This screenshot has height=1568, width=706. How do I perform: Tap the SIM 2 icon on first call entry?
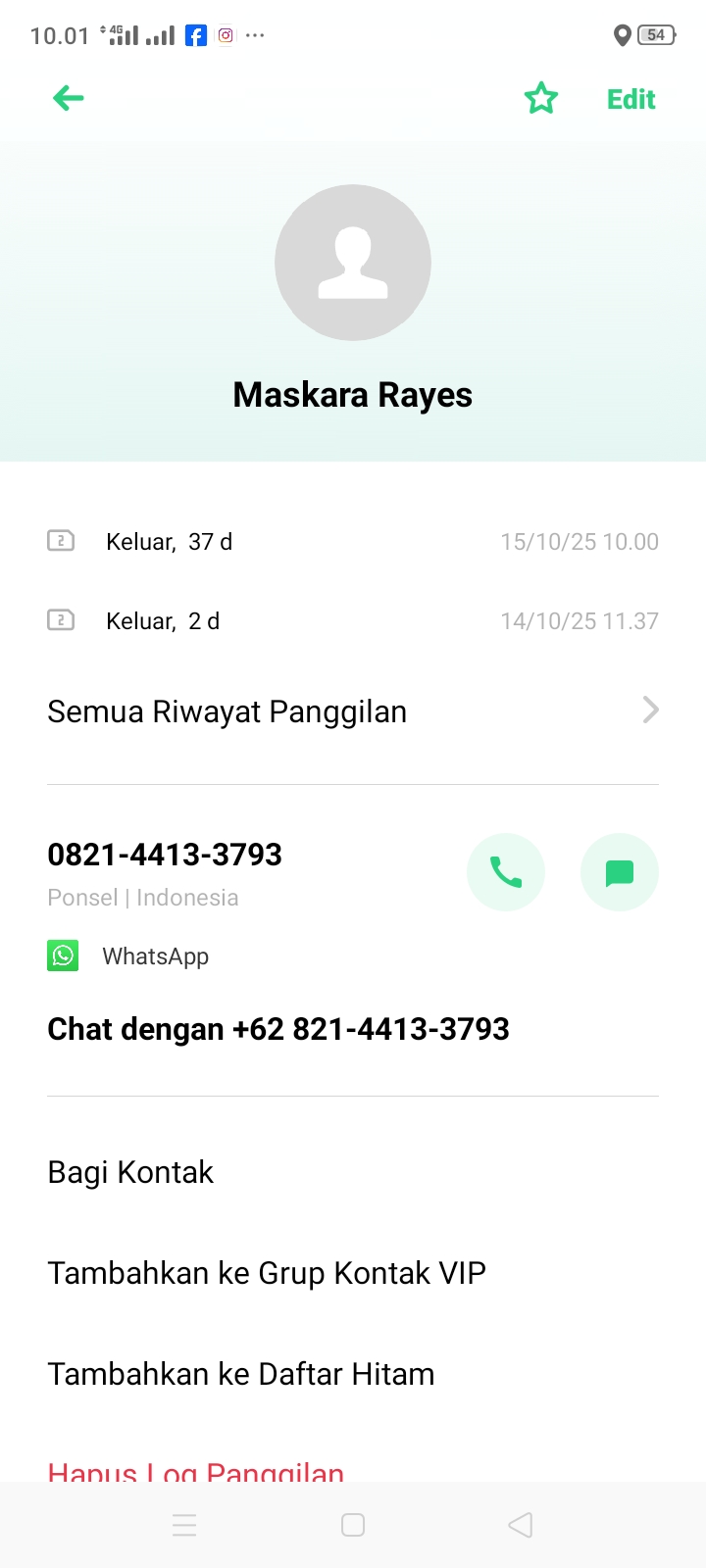pyautogui.click(x=60, y=540)
